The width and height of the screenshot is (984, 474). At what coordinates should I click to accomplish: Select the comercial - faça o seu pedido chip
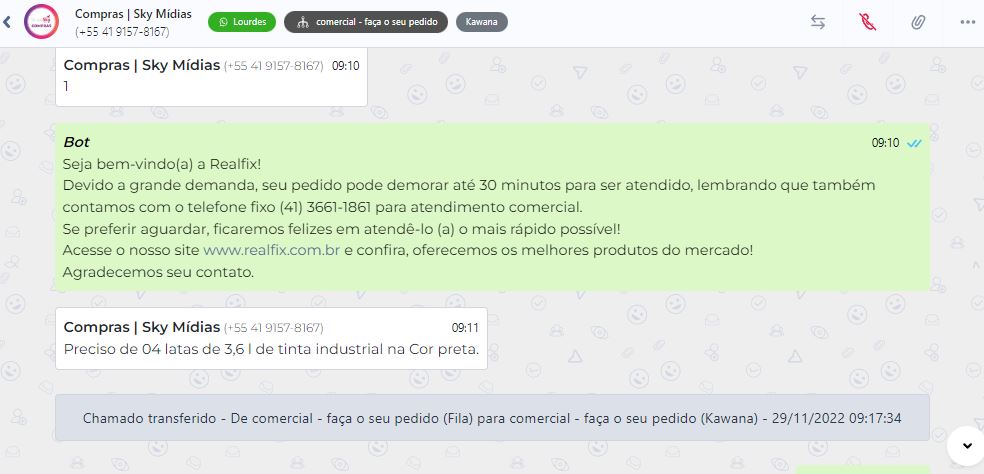(x=365, y=22)
